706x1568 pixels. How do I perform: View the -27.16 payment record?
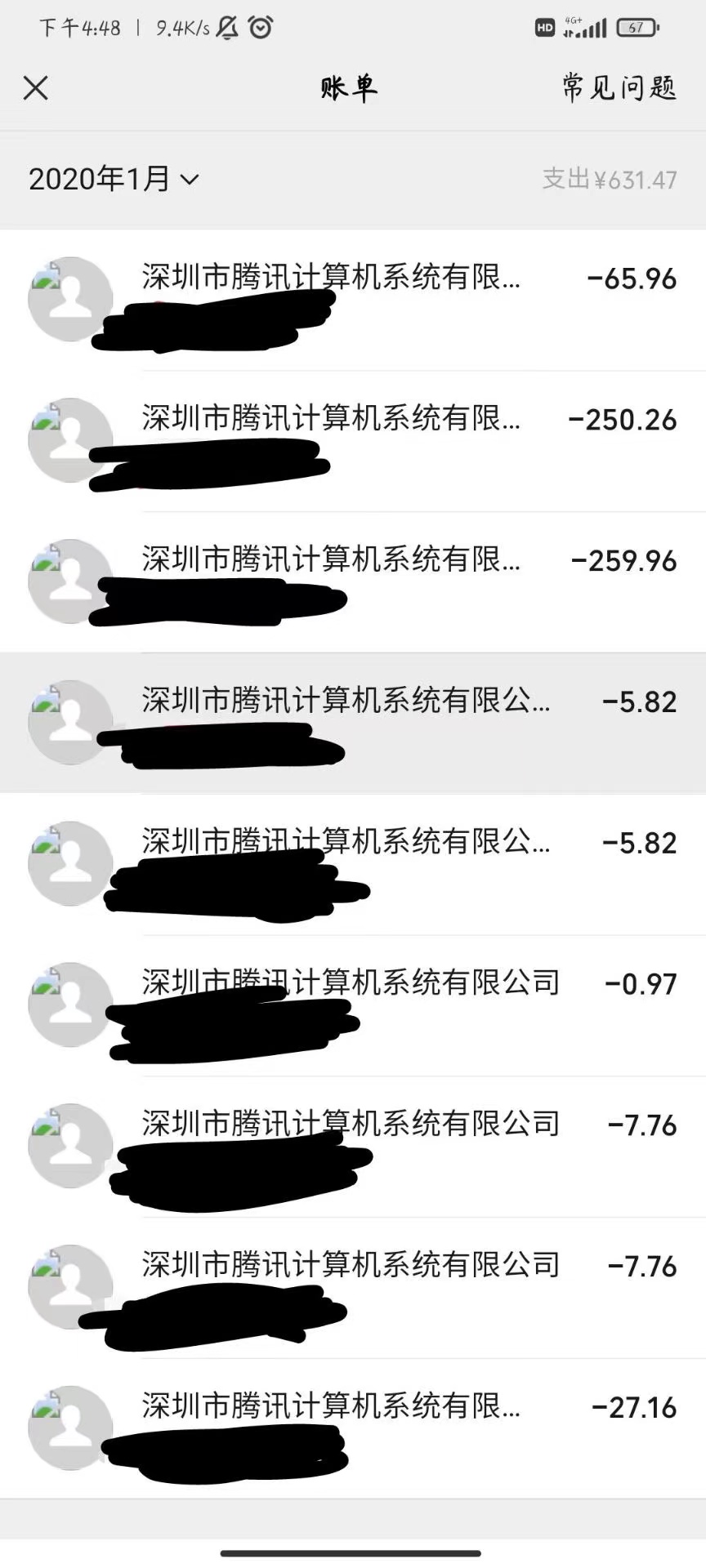coord(353,1429)
